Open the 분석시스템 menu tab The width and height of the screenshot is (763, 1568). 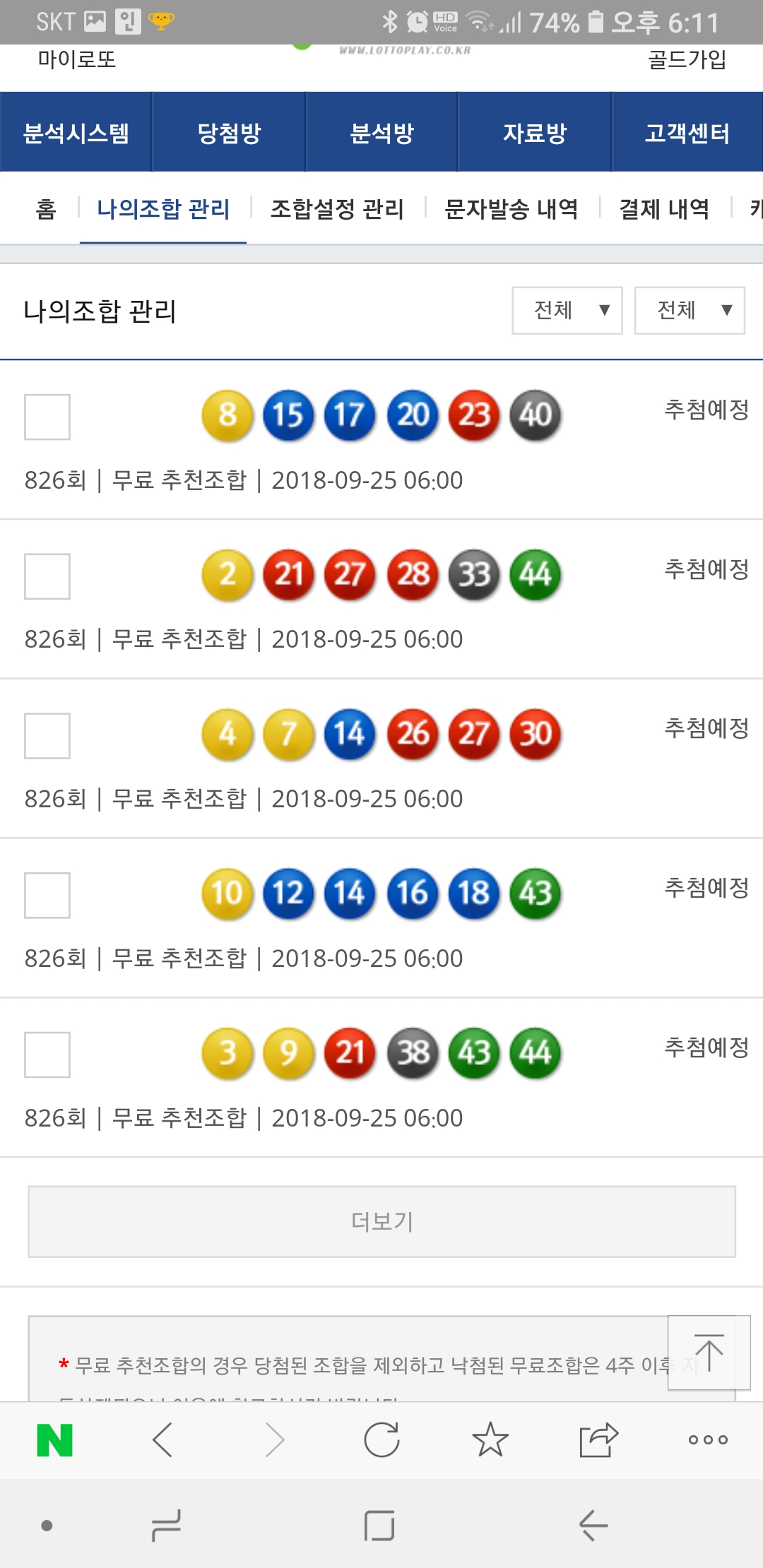pos(76,133)
